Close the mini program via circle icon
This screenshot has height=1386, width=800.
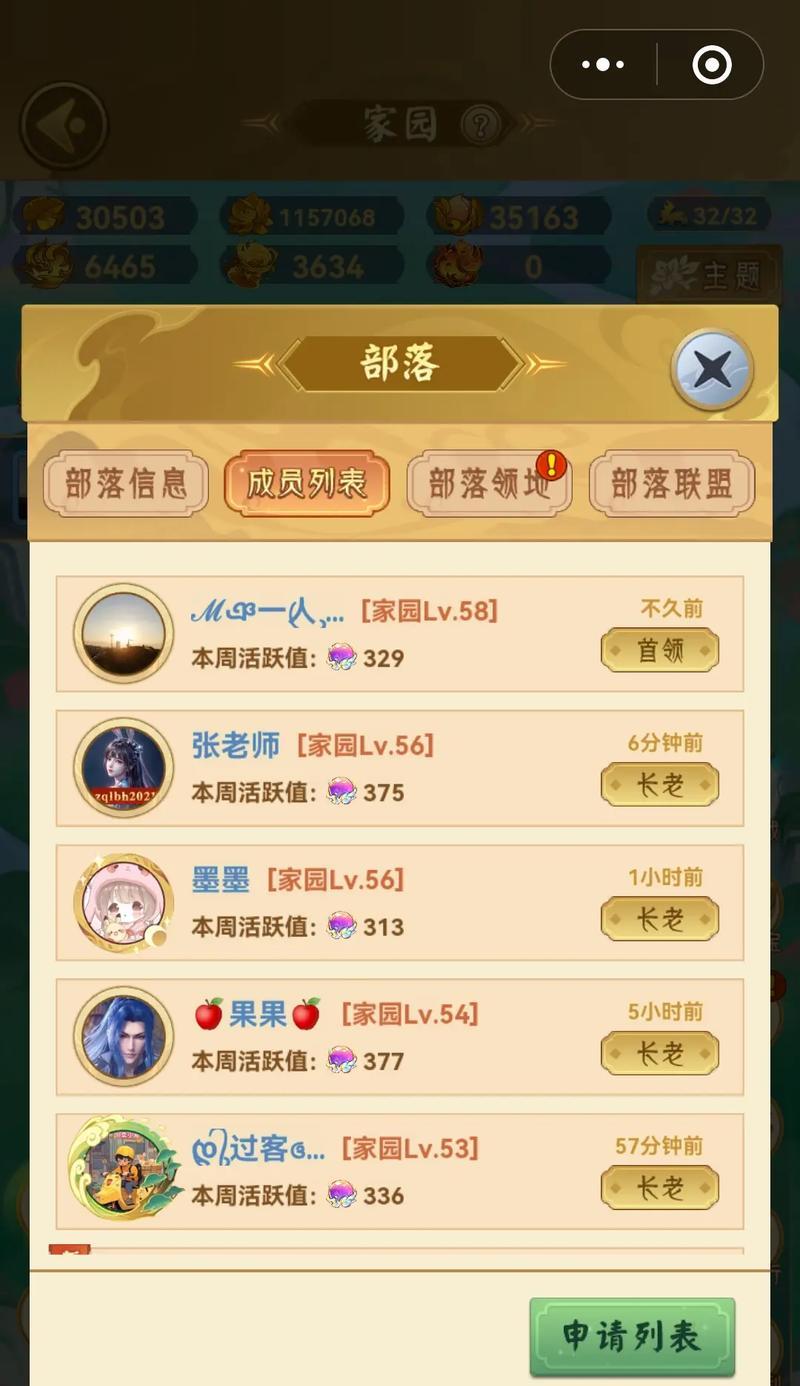point(711,65)
